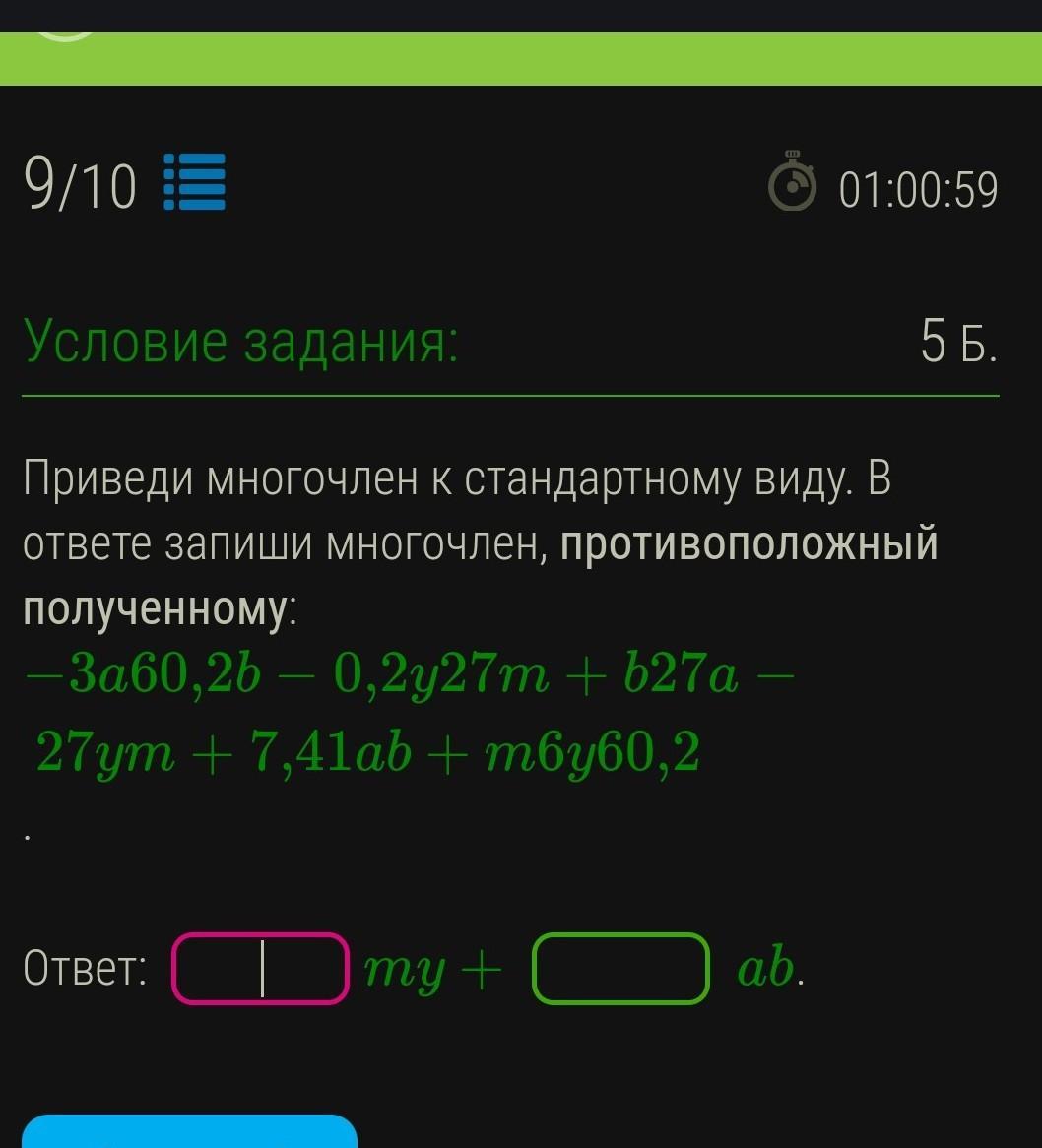Tap the answer field before ab
The image size is (1042, 1148).
[620, 969]
